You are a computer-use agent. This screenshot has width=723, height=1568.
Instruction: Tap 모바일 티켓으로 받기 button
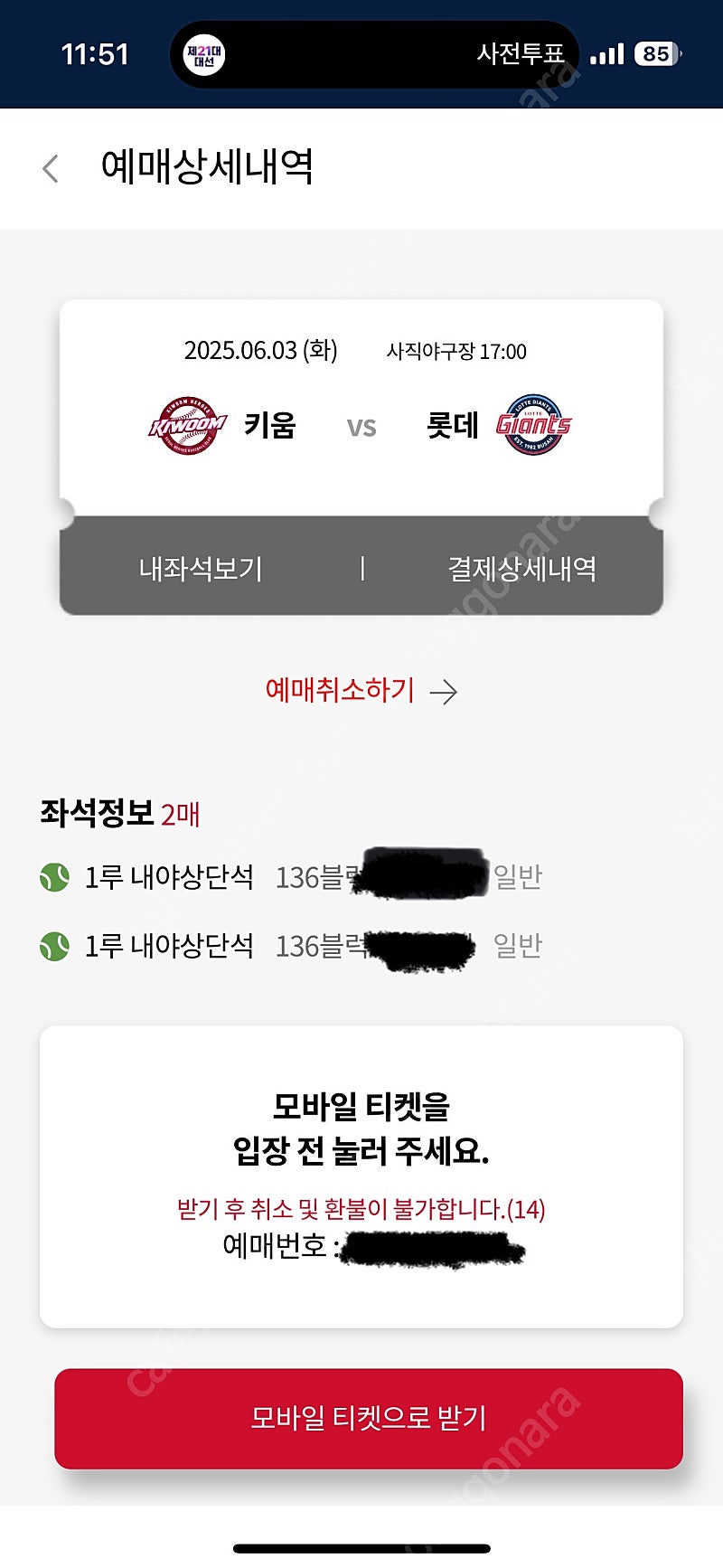pyautogui.click(x=369, y=1418)
